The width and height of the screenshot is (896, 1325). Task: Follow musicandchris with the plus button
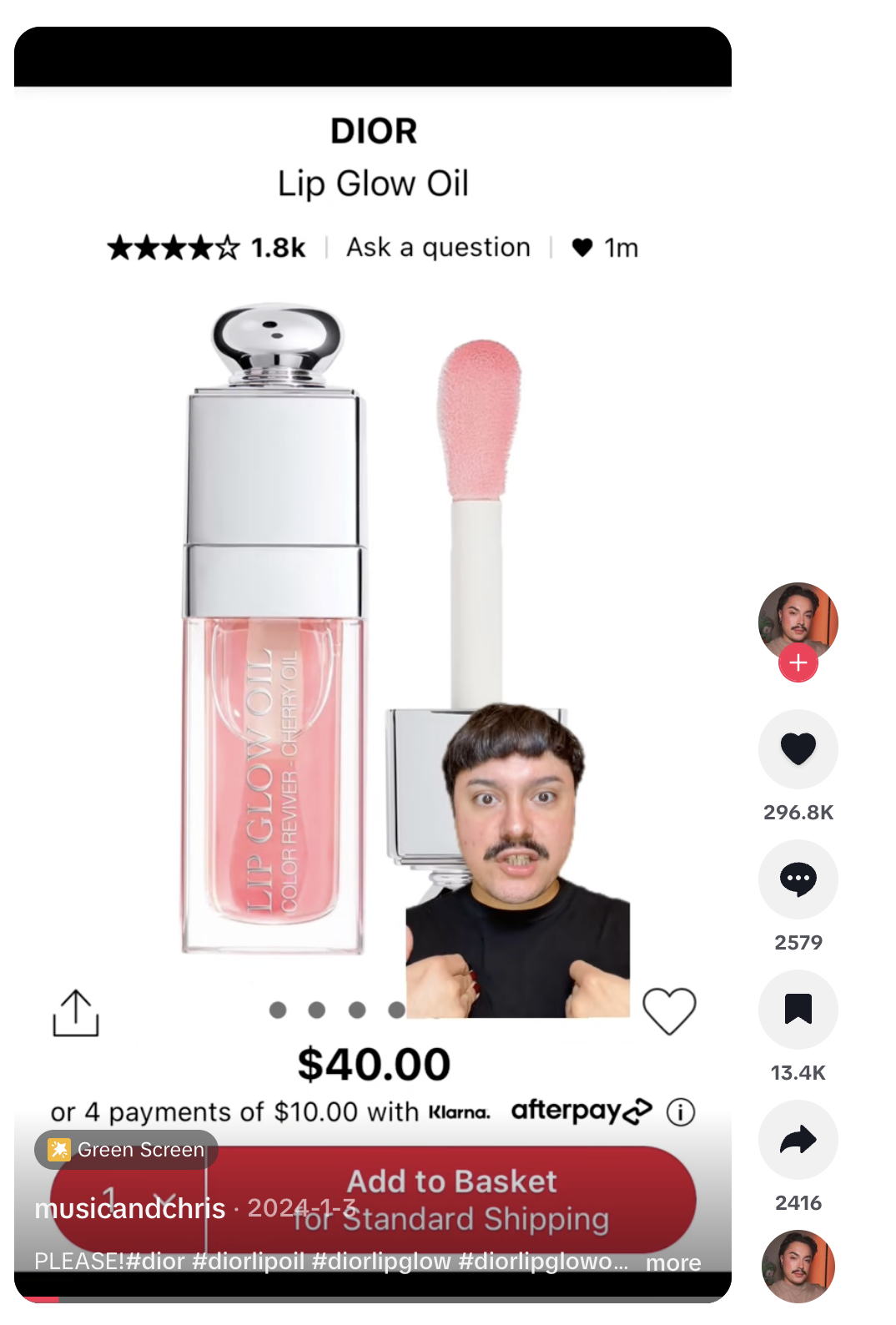point(798,662)
